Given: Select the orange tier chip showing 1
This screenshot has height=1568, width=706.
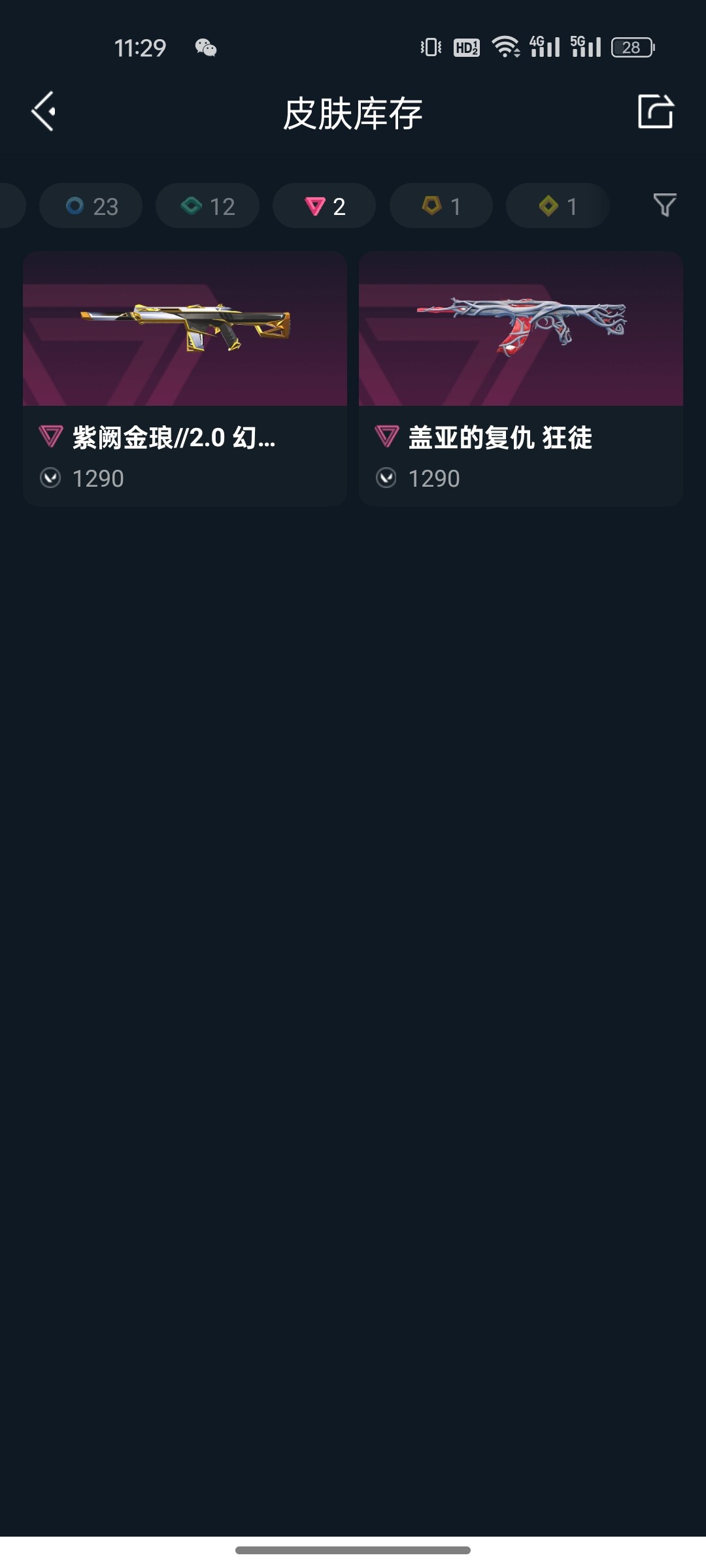Looking at the screenshot, I should 441,206.
